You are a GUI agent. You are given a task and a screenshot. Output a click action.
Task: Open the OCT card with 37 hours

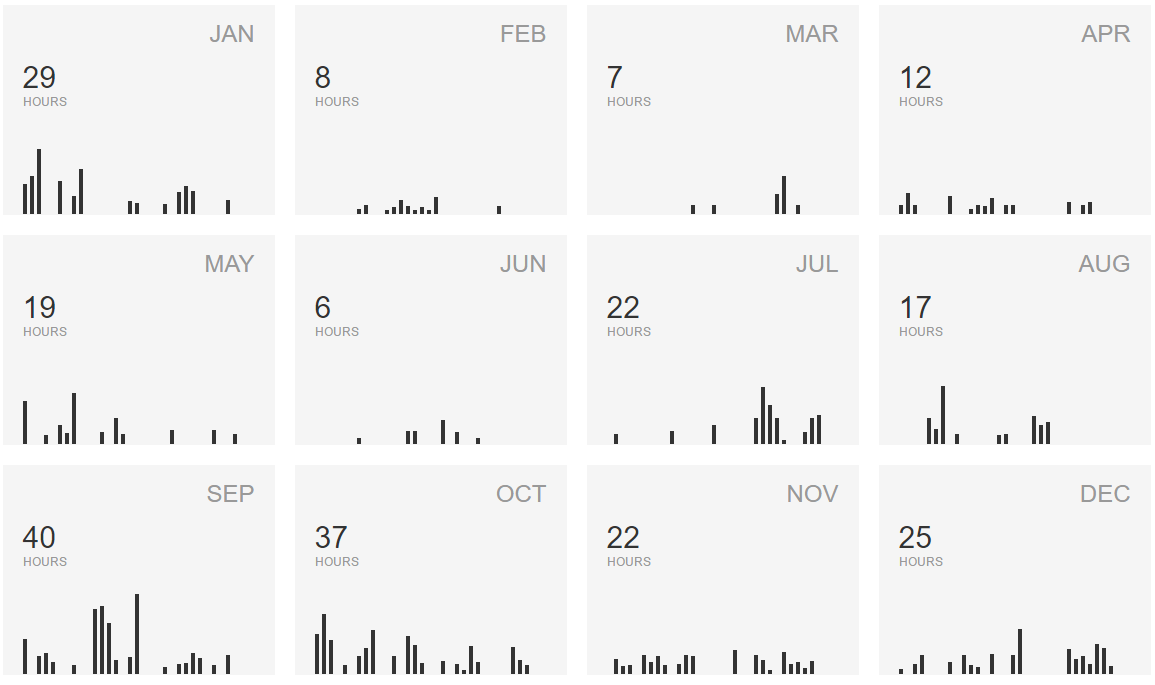tap(431, 570)
